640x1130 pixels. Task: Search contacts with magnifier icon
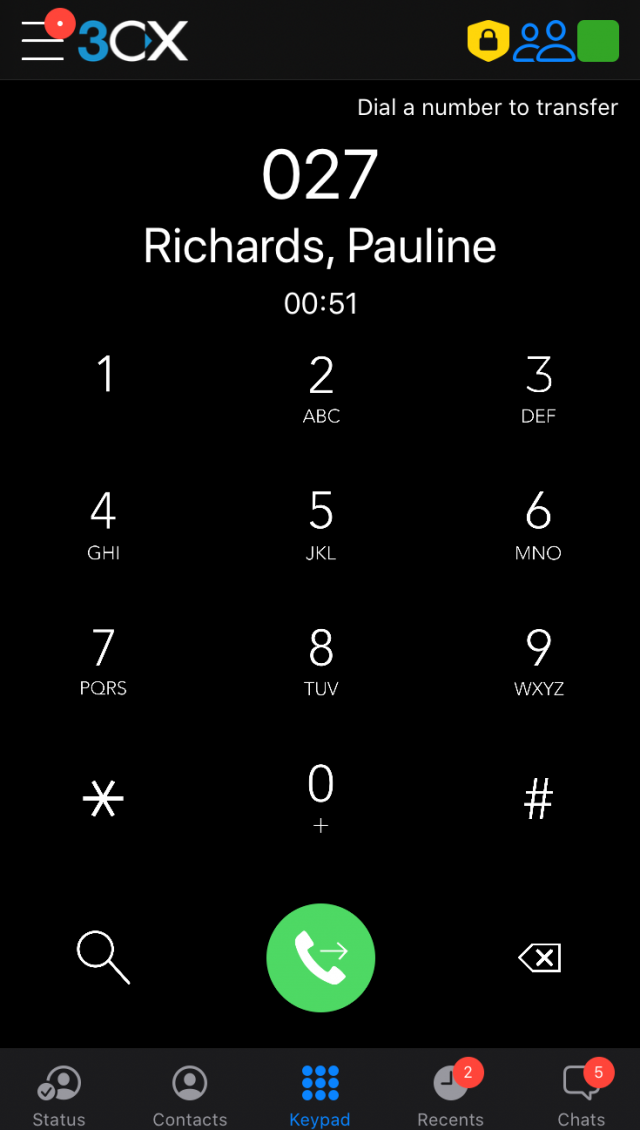coord(104,957)
